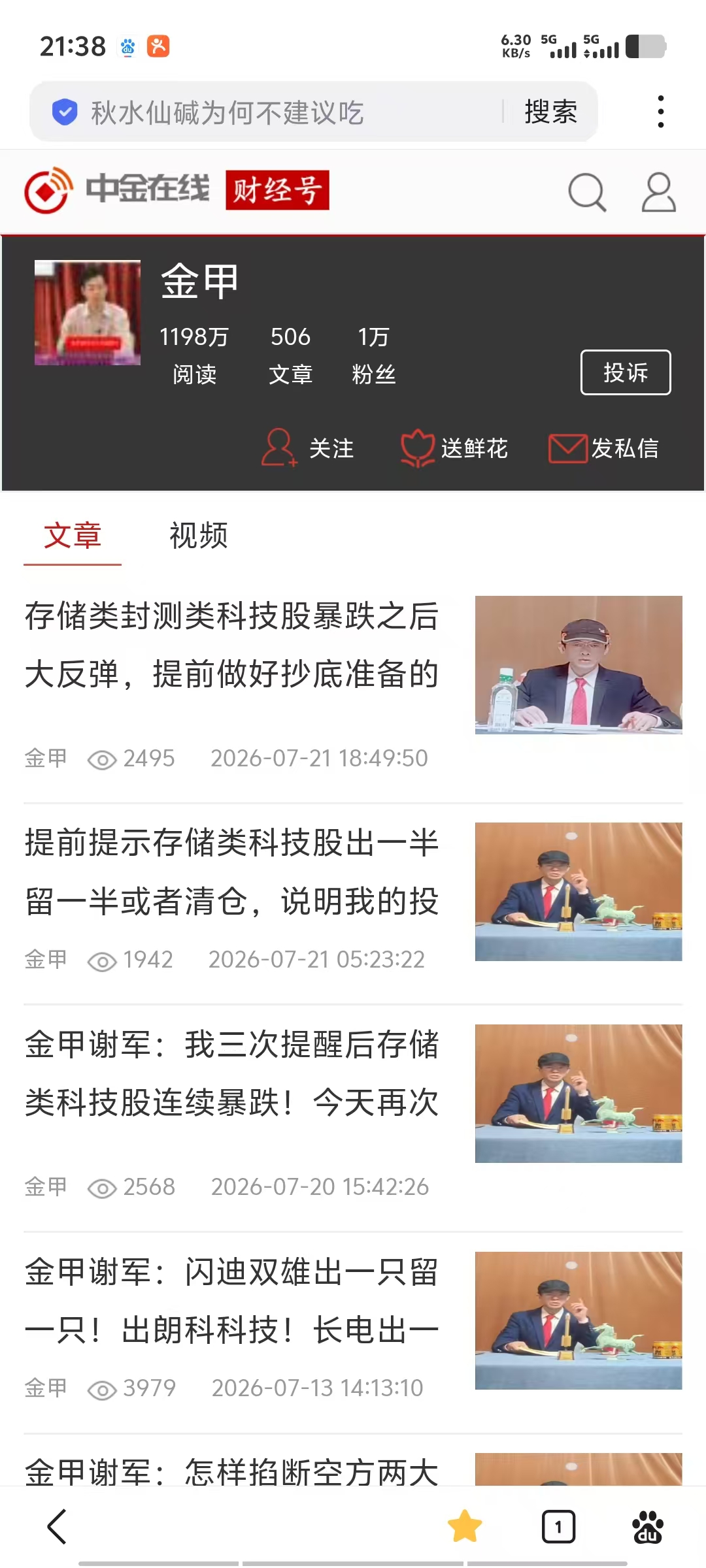Follow 金甲 with the 关注 button

(309, 448)
